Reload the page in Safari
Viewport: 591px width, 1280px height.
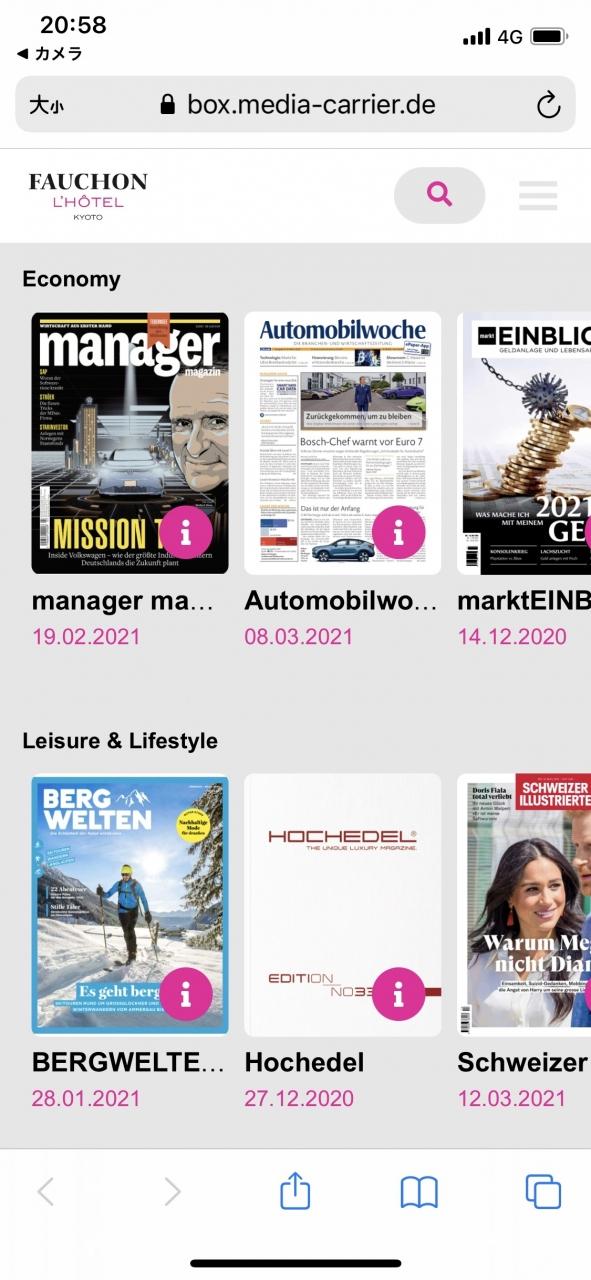click(548, 104)
